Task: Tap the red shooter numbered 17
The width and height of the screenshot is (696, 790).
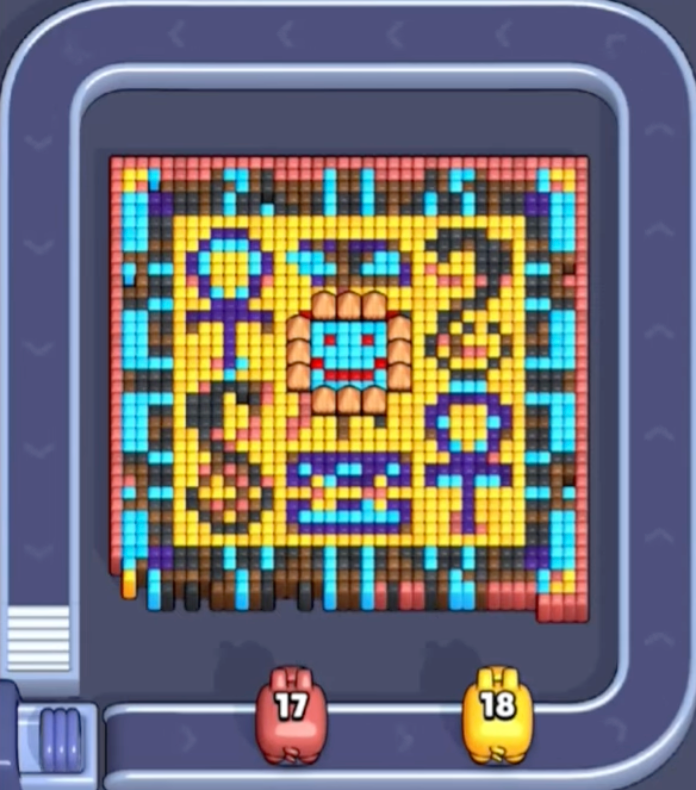Action: pos(290,711)
